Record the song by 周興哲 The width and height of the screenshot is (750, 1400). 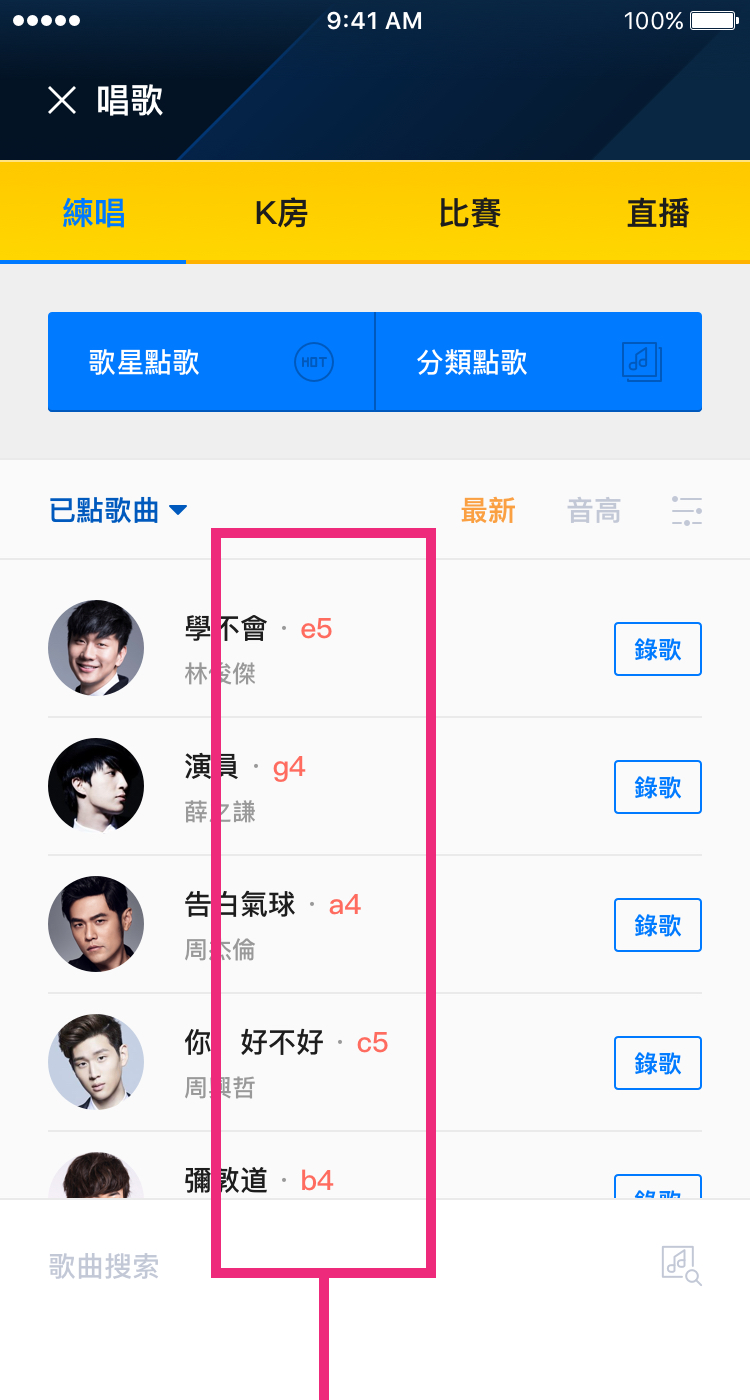click(x=657, y=1063)
